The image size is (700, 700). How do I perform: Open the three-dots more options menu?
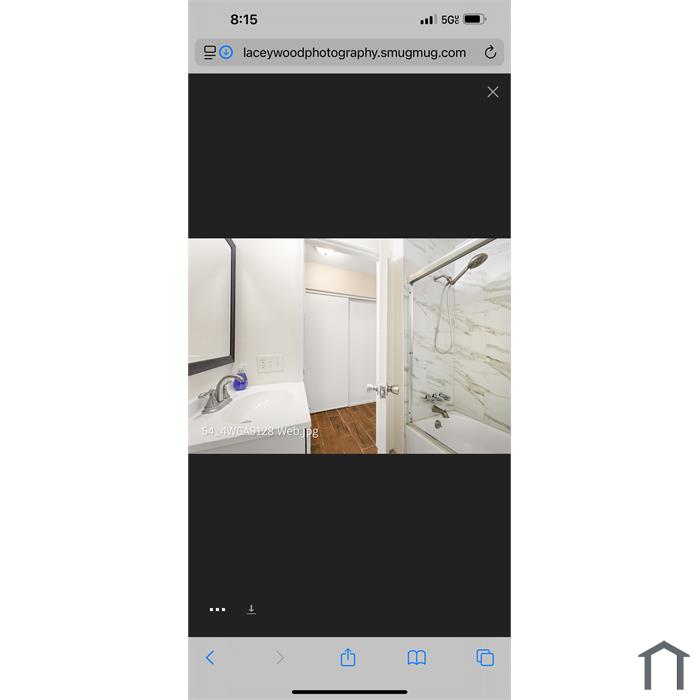217,609
